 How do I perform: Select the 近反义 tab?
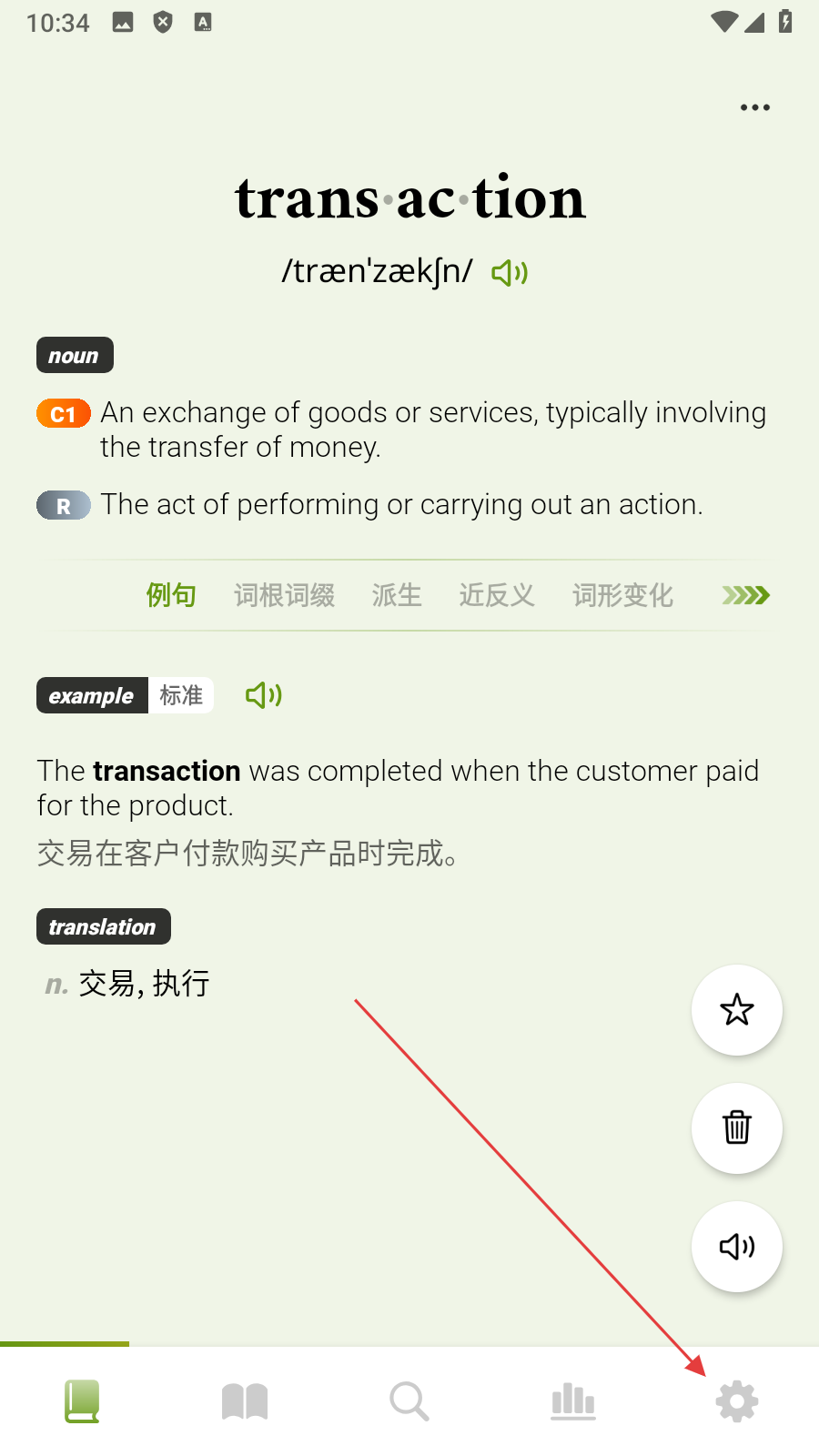[x=496, y=595]
